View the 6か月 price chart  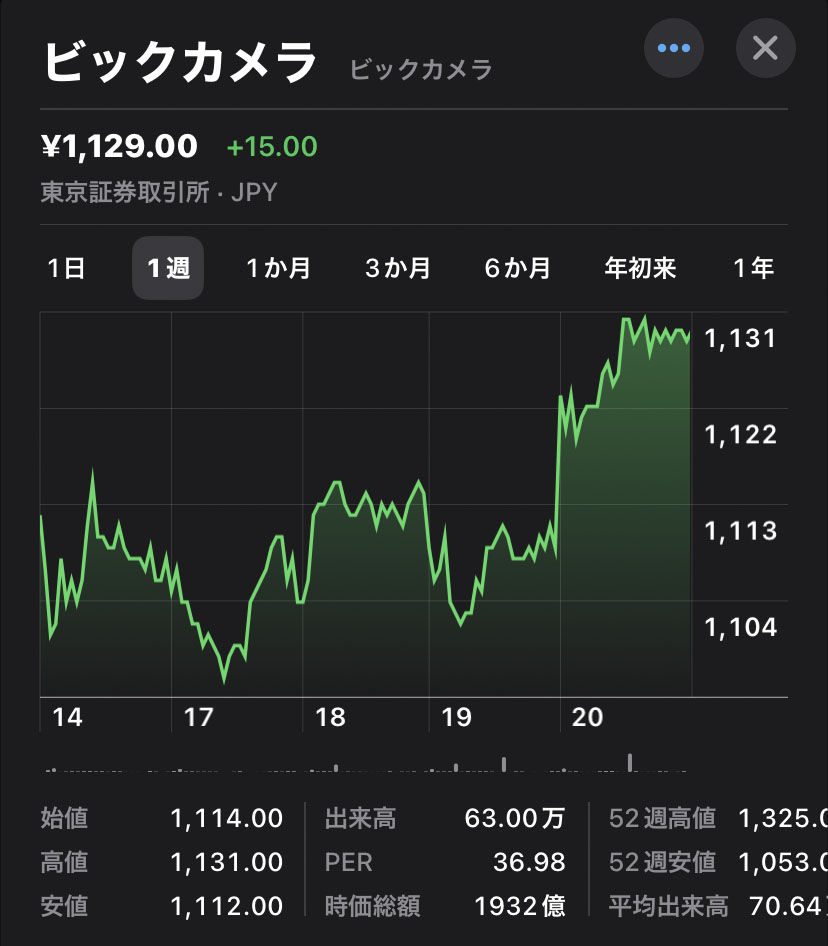(x=518, y=268)
